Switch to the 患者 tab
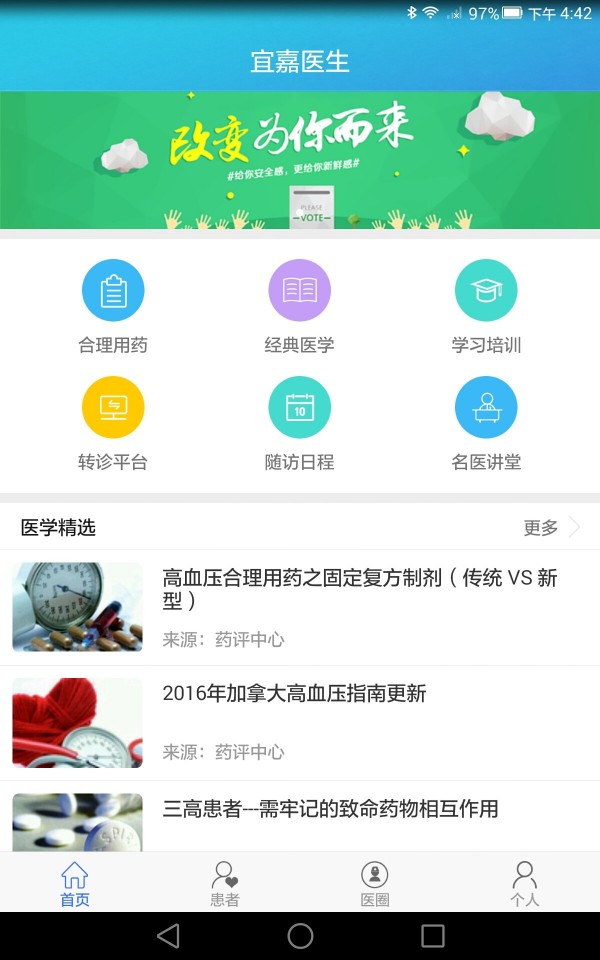Screen dimensions: 600x960 pyautogui.click(x=225, y=883)
